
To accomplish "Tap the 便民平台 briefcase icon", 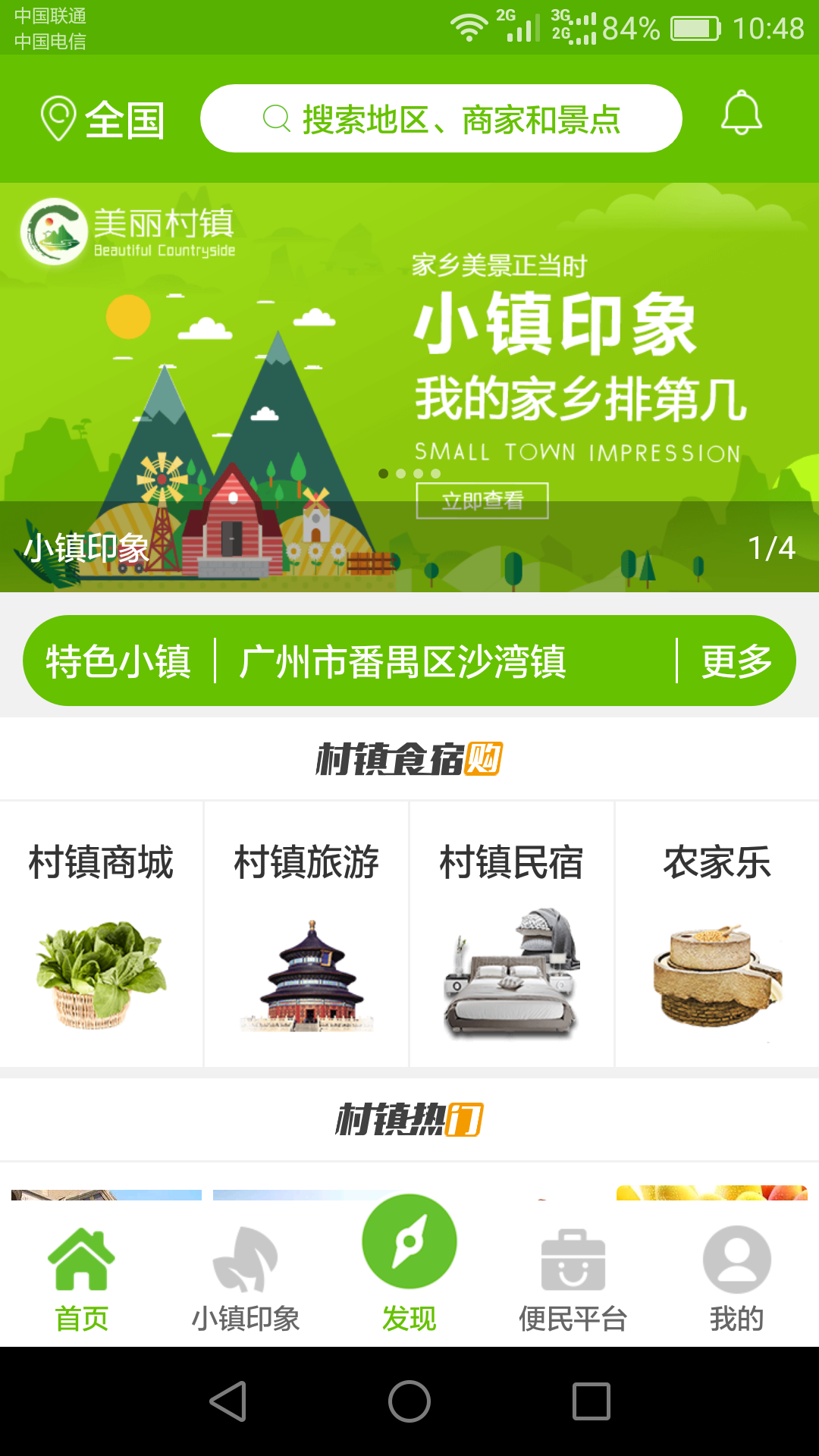I will pos(573,1259).
